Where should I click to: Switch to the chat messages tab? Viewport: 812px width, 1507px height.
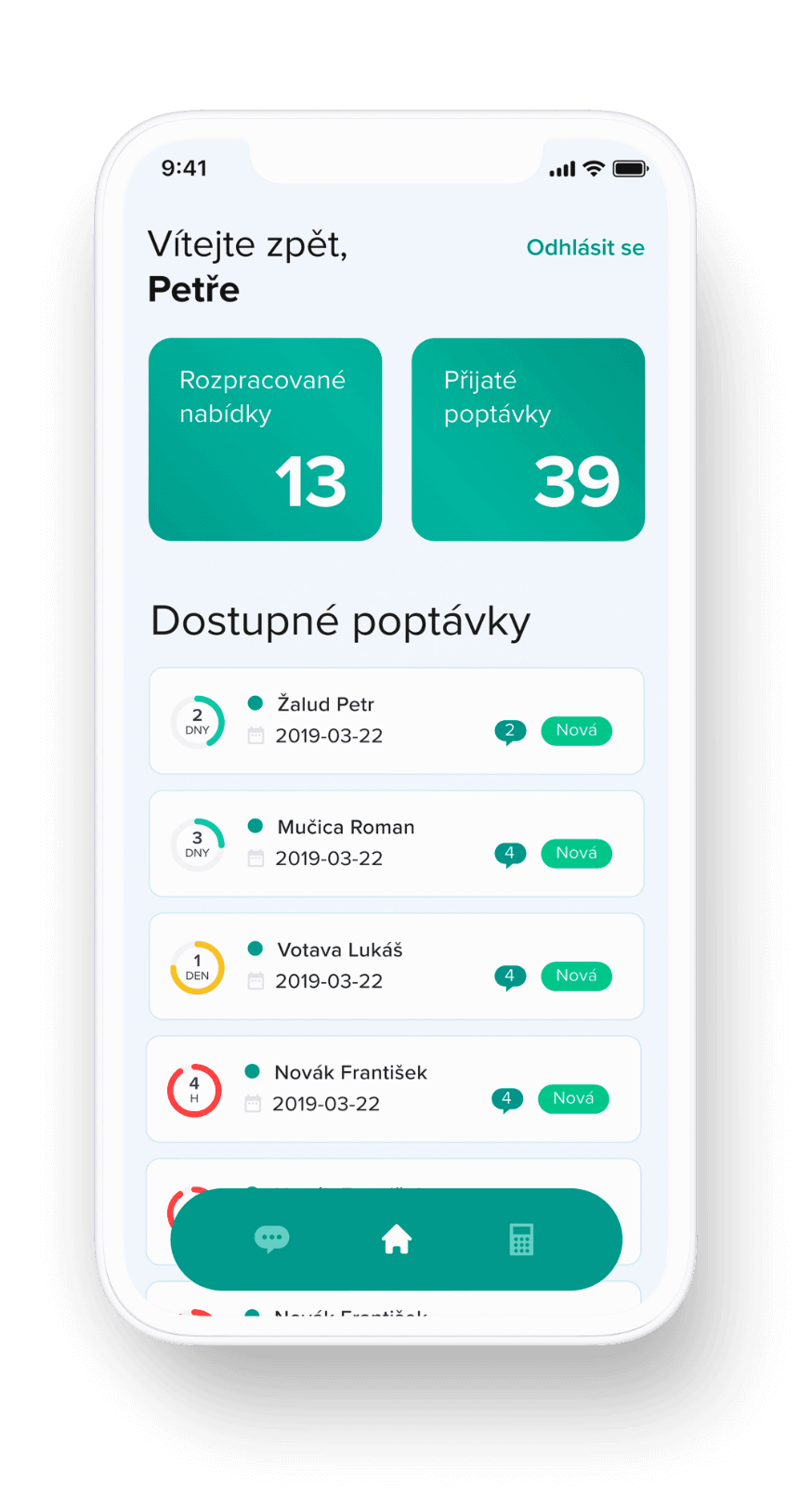click(x=271, y=1239)
